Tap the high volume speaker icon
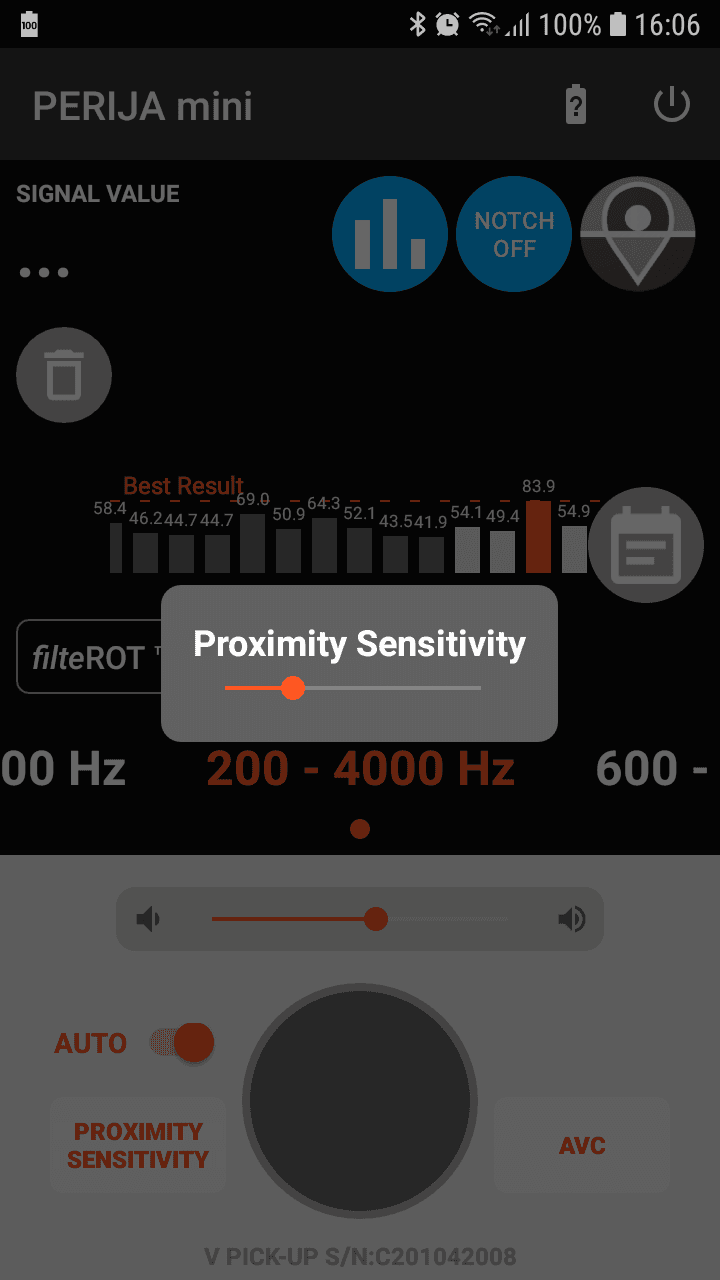 [x=572, y=919]
